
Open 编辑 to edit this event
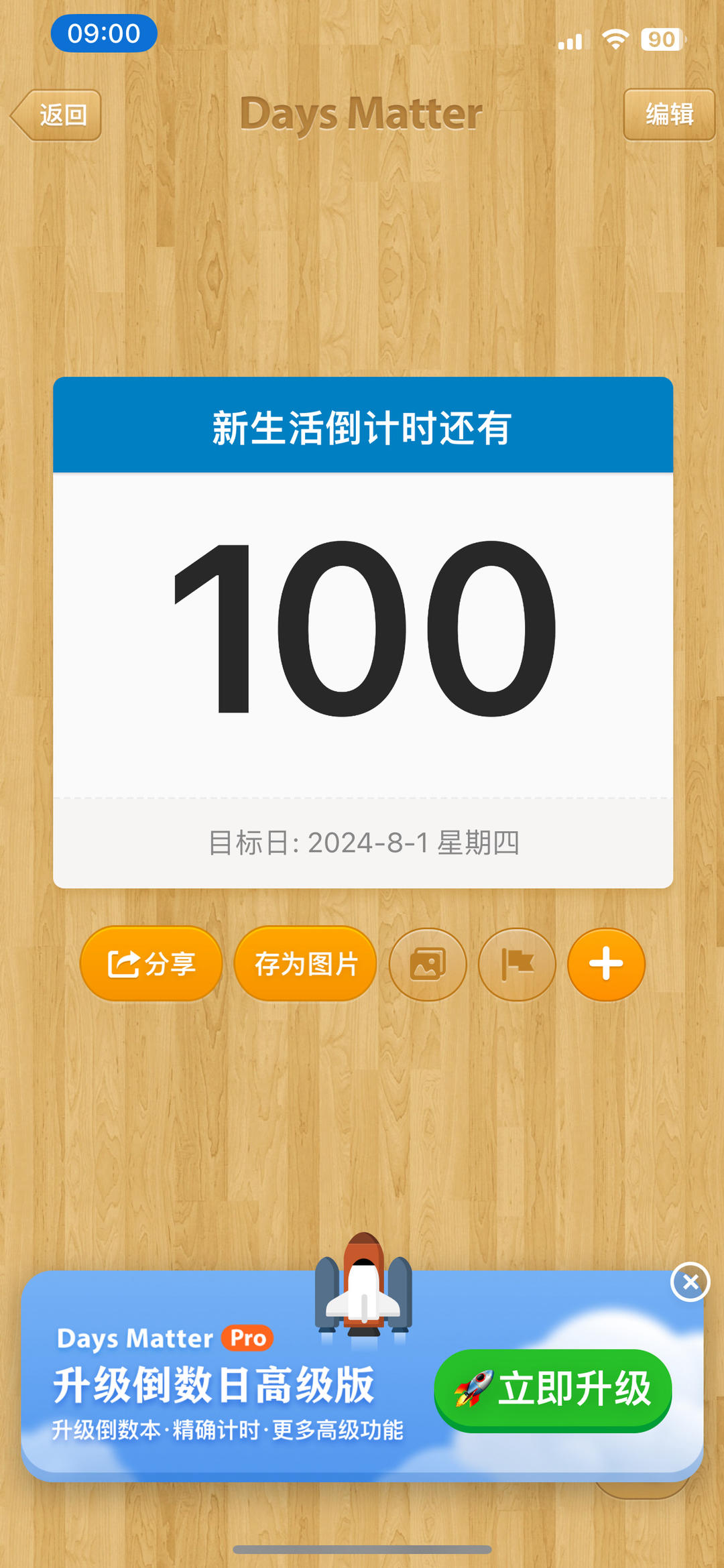668,114
